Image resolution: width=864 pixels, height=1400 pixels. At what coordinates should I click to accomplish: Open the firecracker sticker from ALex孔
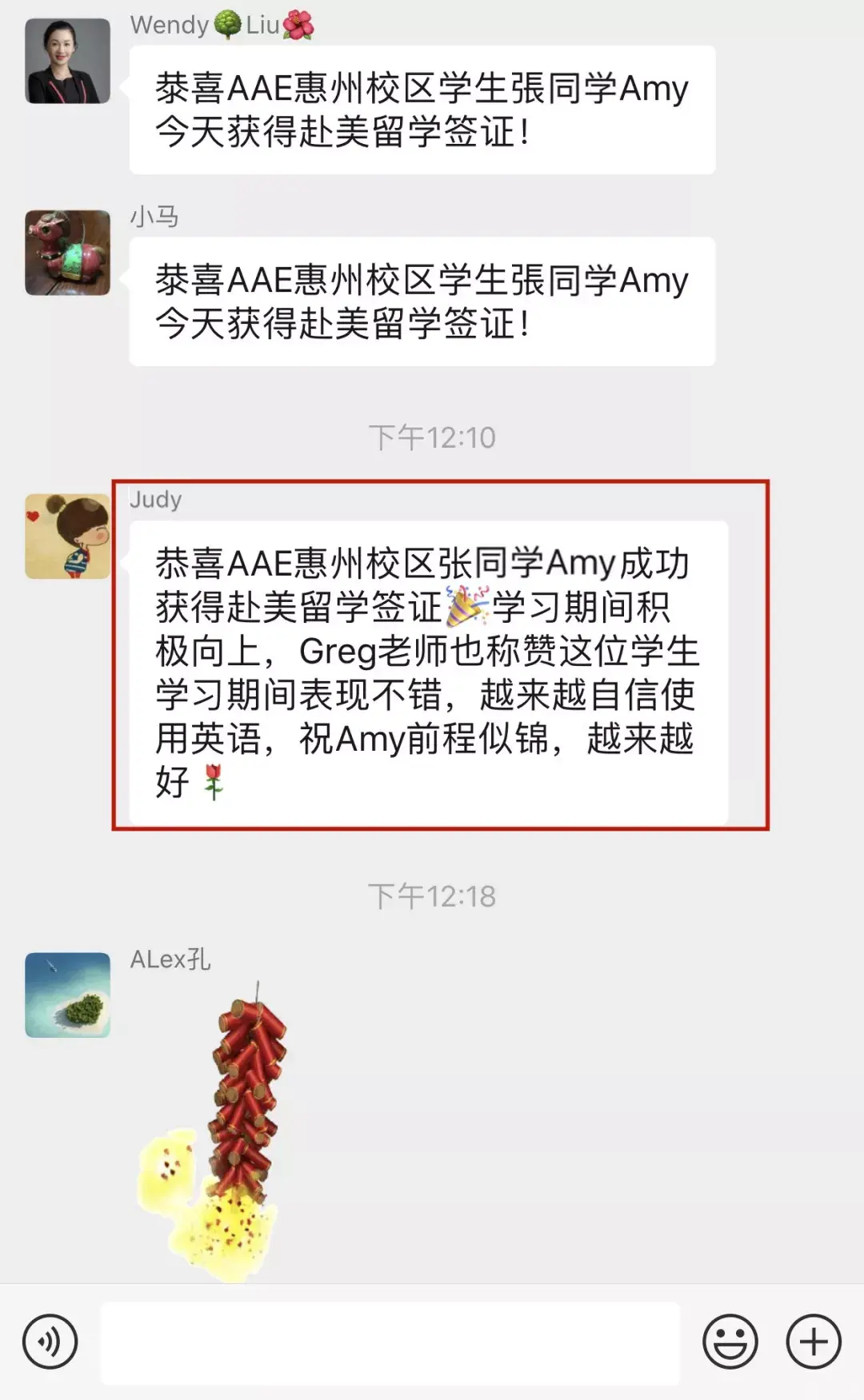(213, 1131)
